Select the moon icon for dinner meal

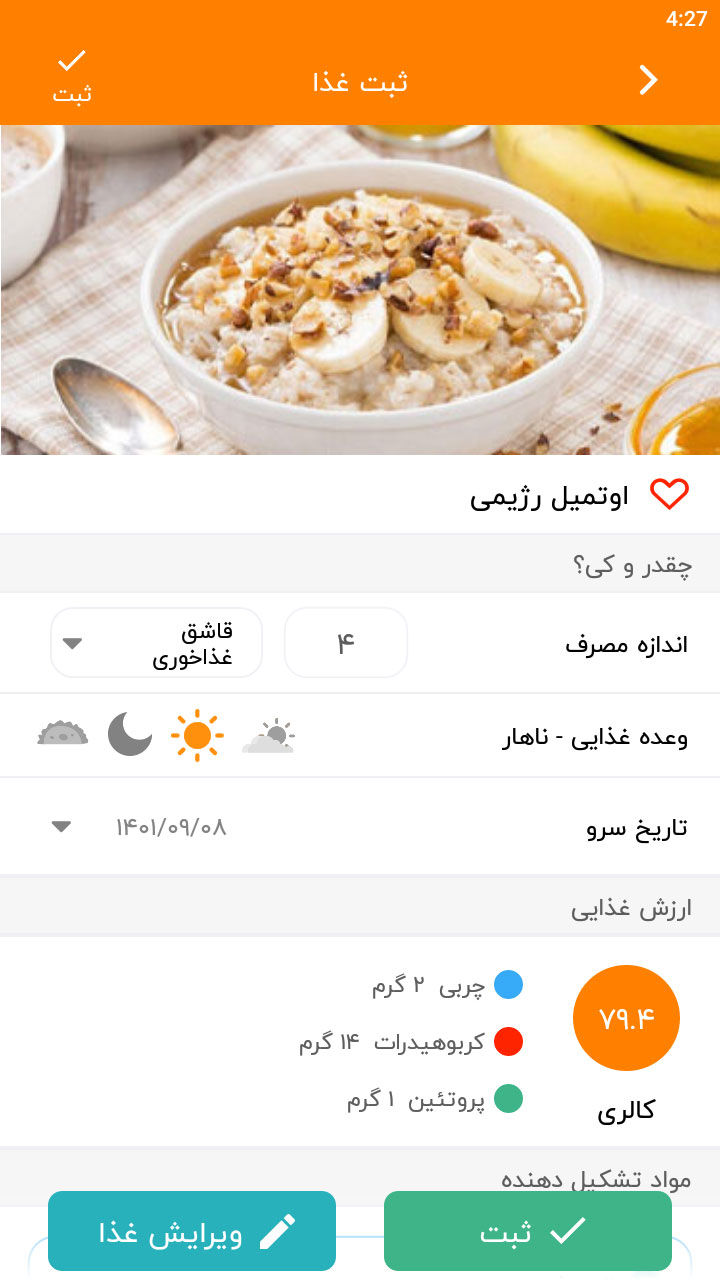click(130, 734)
